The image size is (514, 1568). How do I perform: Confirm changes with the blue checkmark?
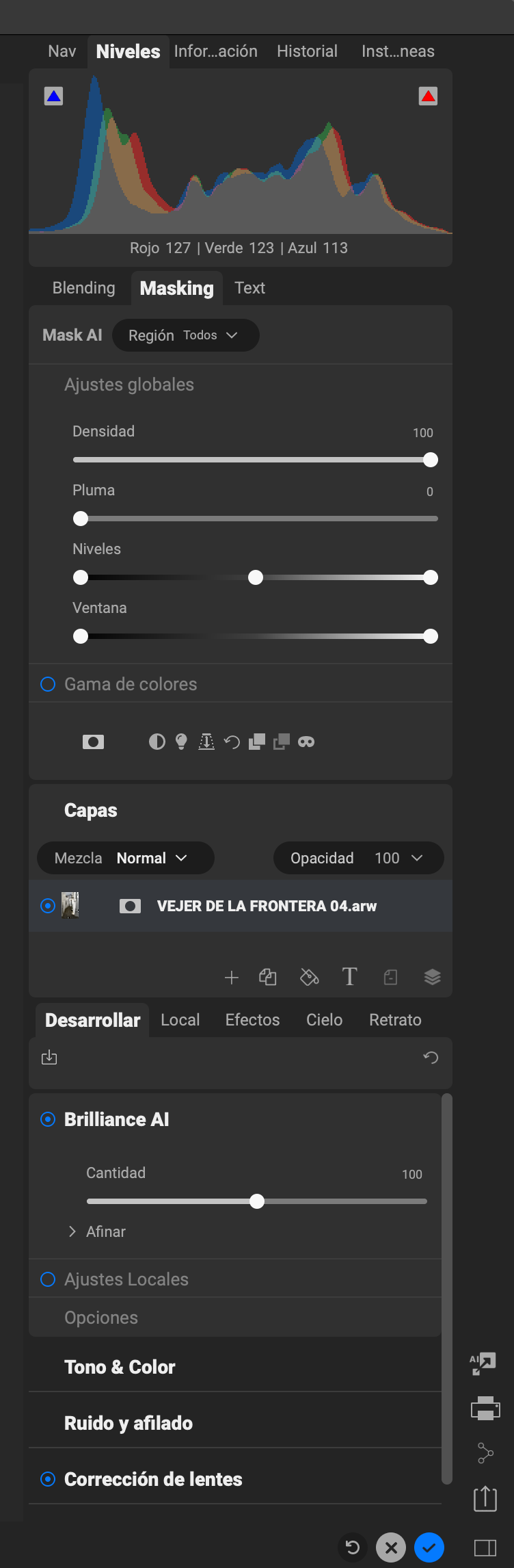point(429,1547)
